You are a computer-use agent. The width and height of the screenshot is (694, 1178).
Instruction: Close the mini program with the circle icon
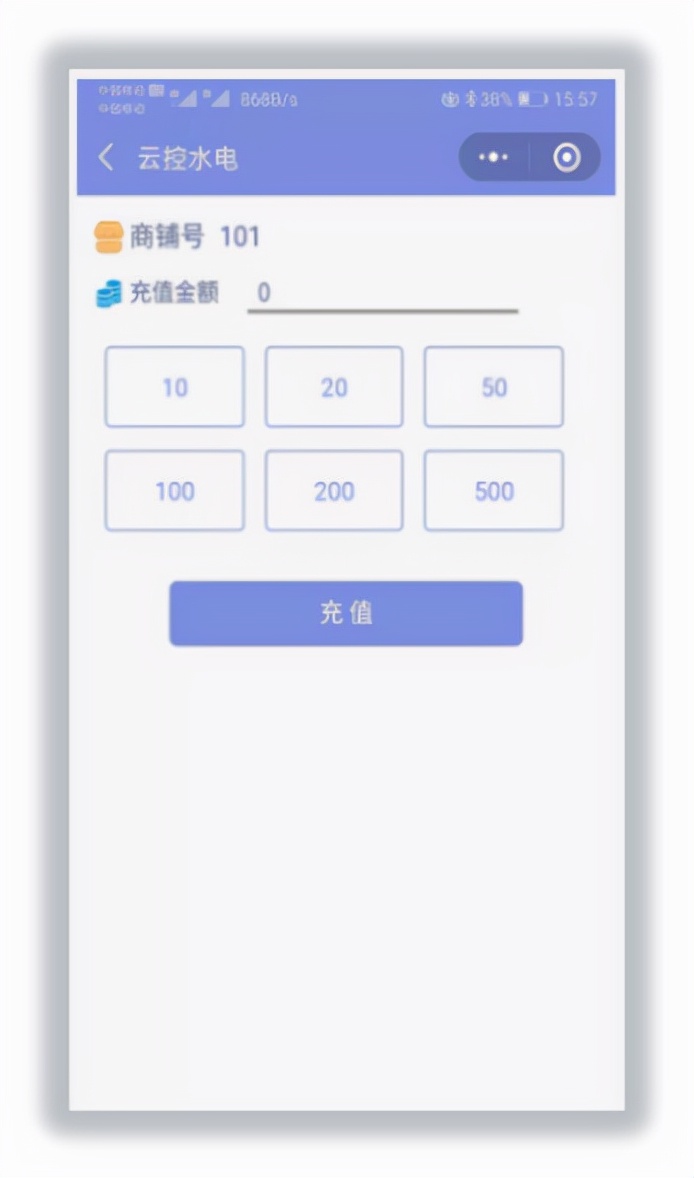[x=566, y=157]
